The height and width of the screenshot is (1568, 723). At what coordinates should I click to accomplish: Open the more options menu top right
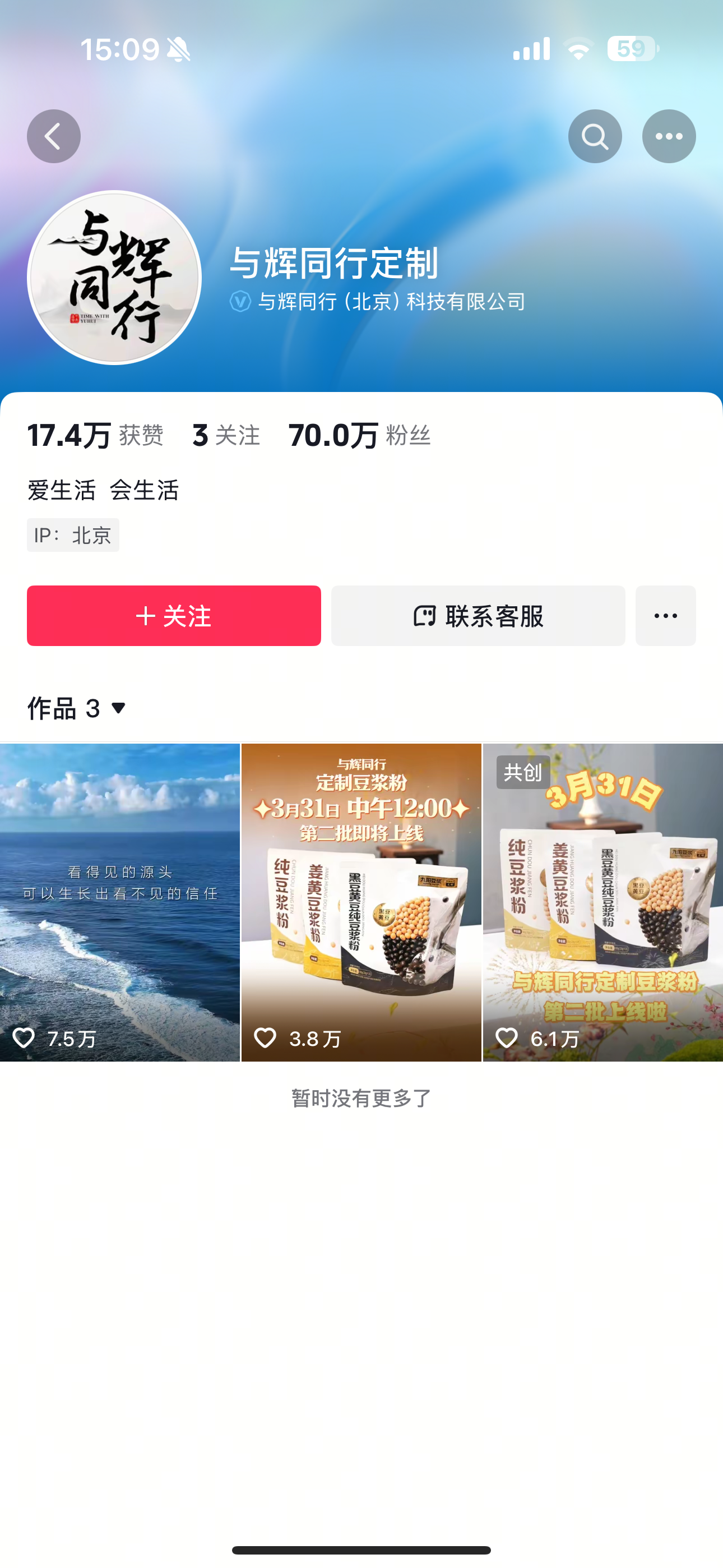click(x=669, y=136)
